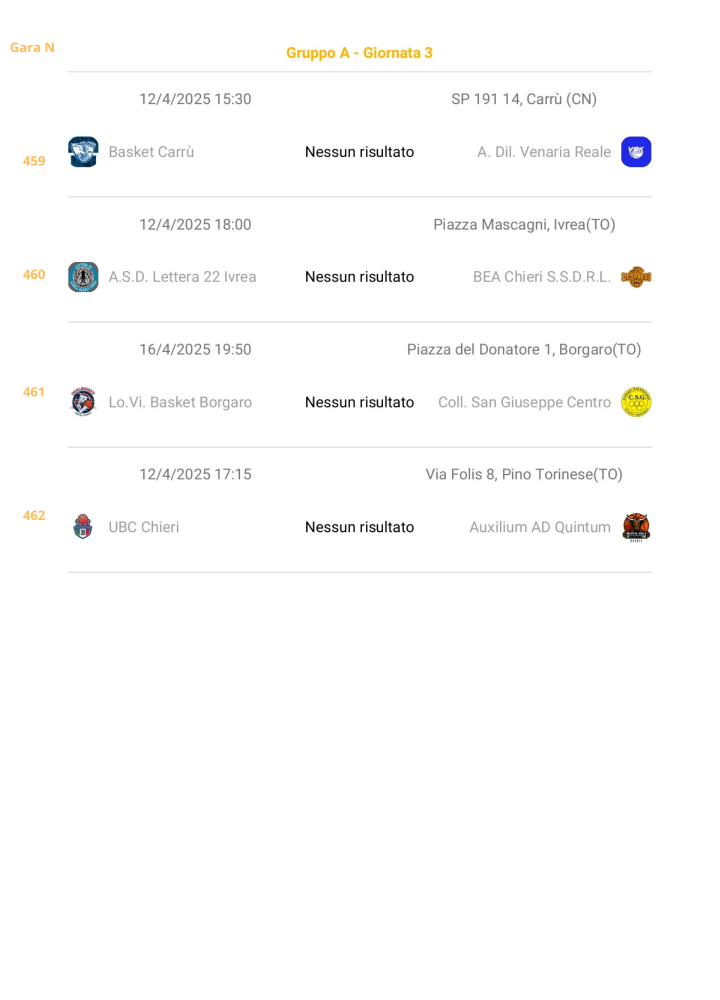Open match 461 Lo.Vi. Basket Borgaro game
720x1000 pixels.
(x=359, y=402)
